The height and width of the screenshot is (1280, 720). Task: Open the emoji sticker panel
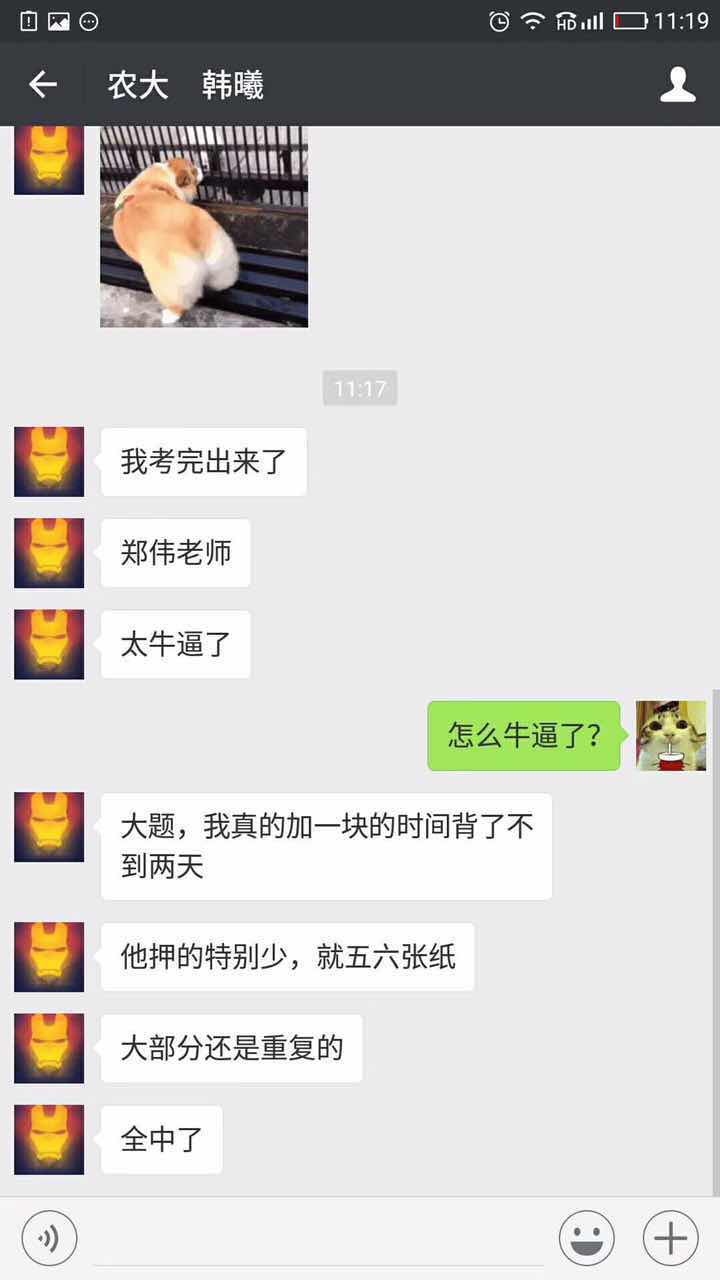587,1239
